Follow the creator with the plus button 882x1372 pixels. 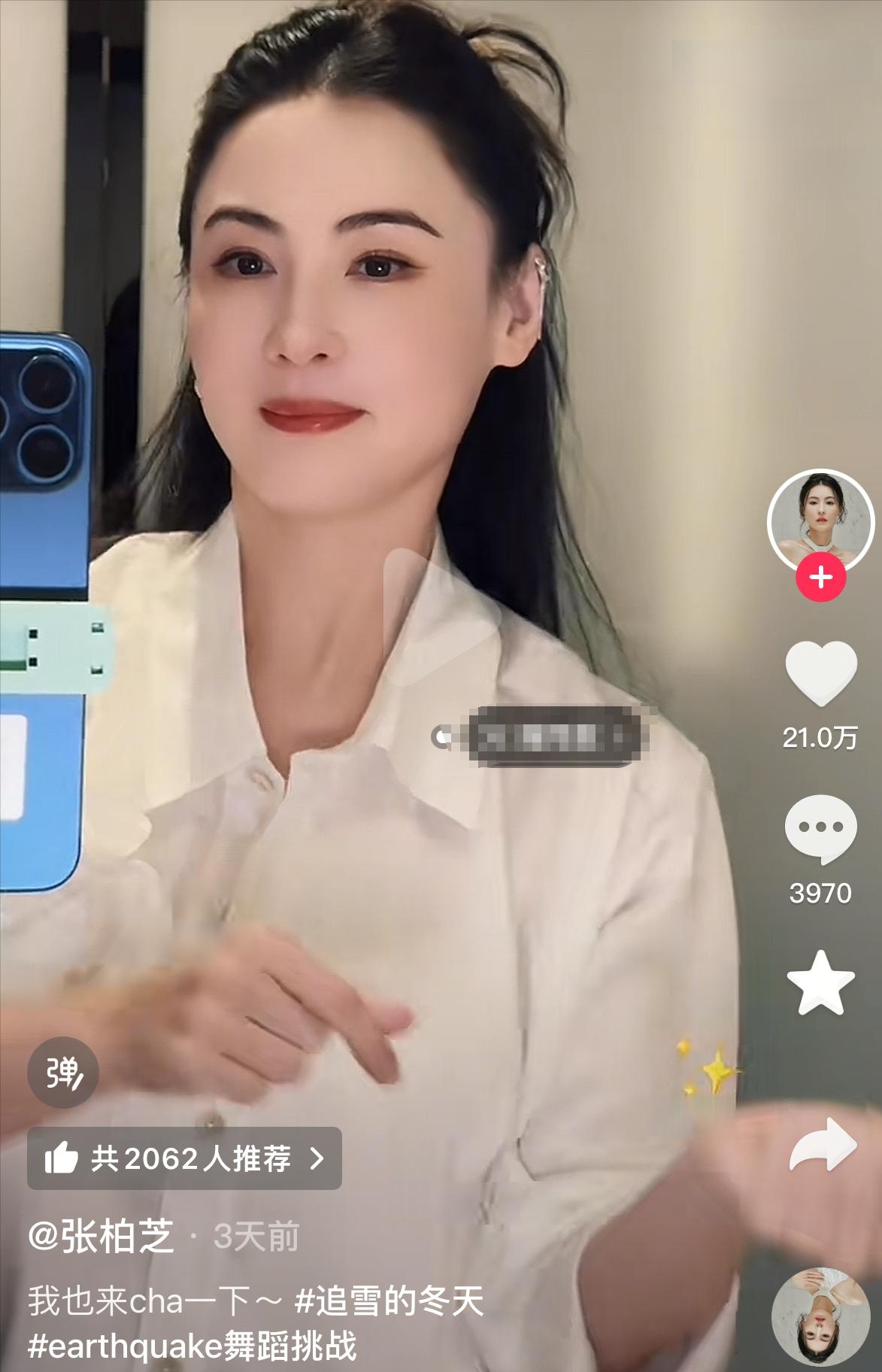[x=820, y=578]
